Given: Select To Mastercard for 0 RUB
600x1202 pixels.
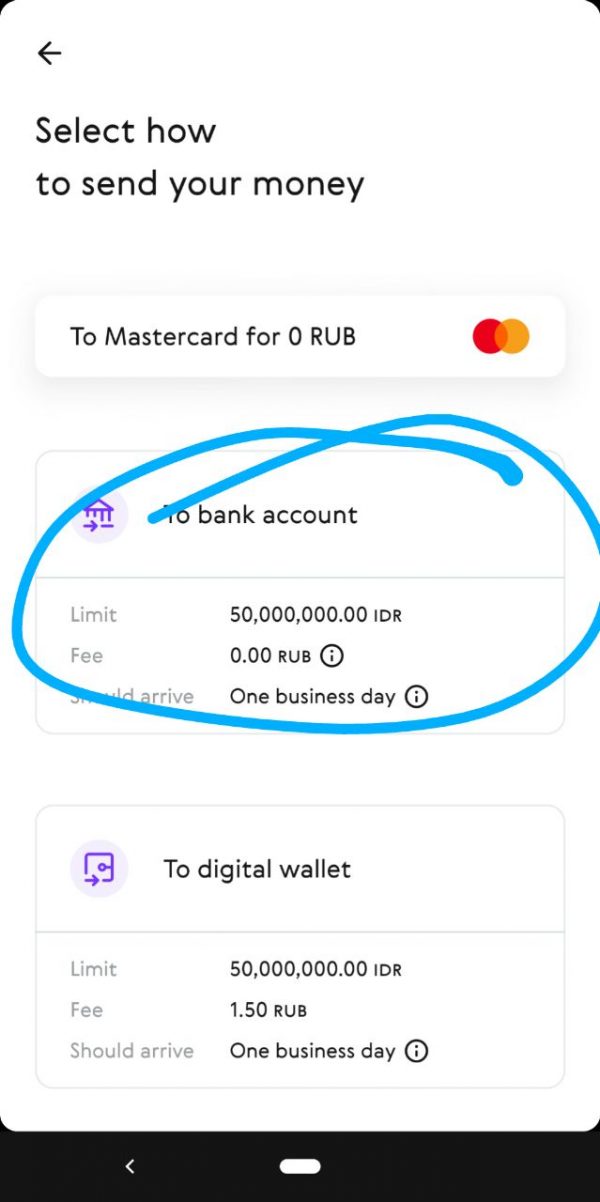Looking at the screenshot, I should click(299, 336).
